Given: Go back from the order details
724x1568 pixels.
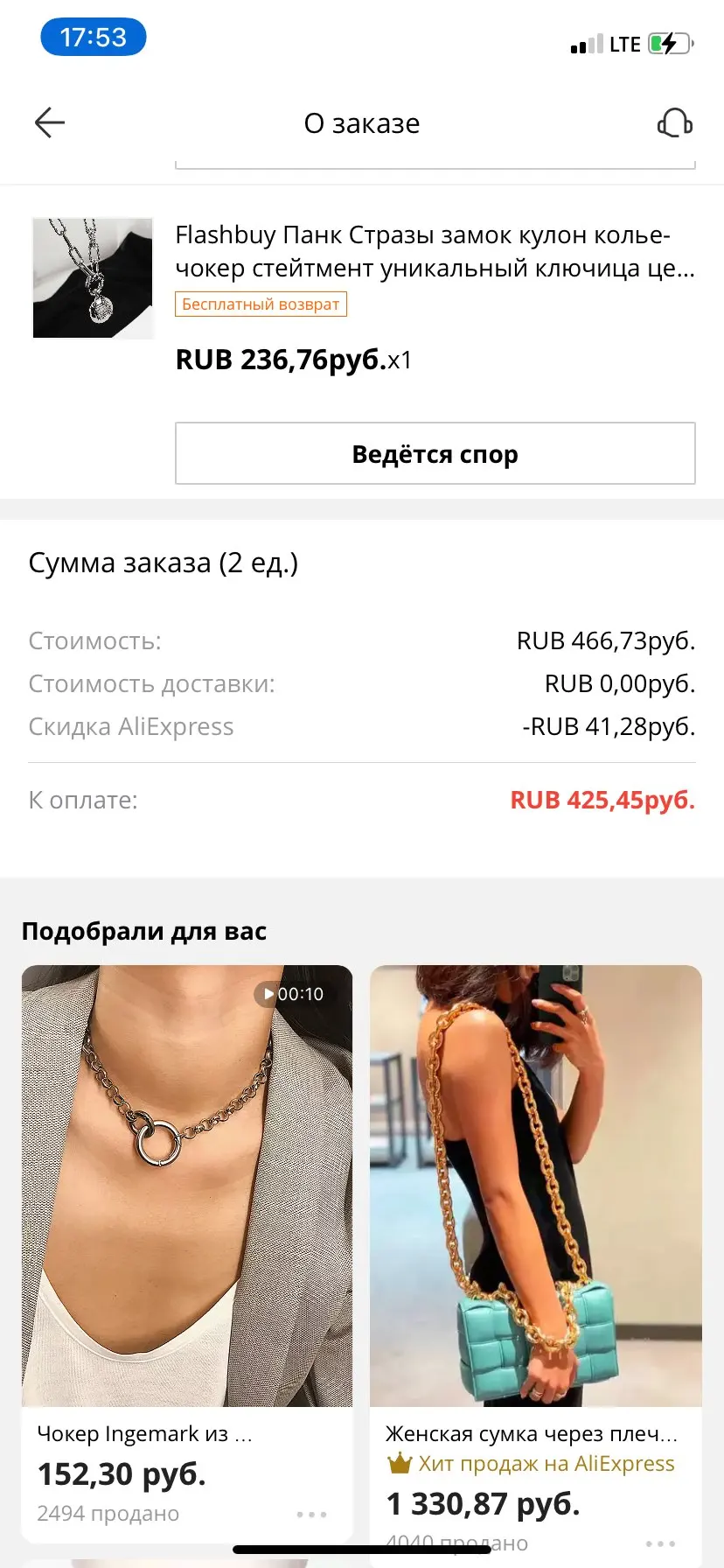Looking at the screenshot, I should pos(50,123).
